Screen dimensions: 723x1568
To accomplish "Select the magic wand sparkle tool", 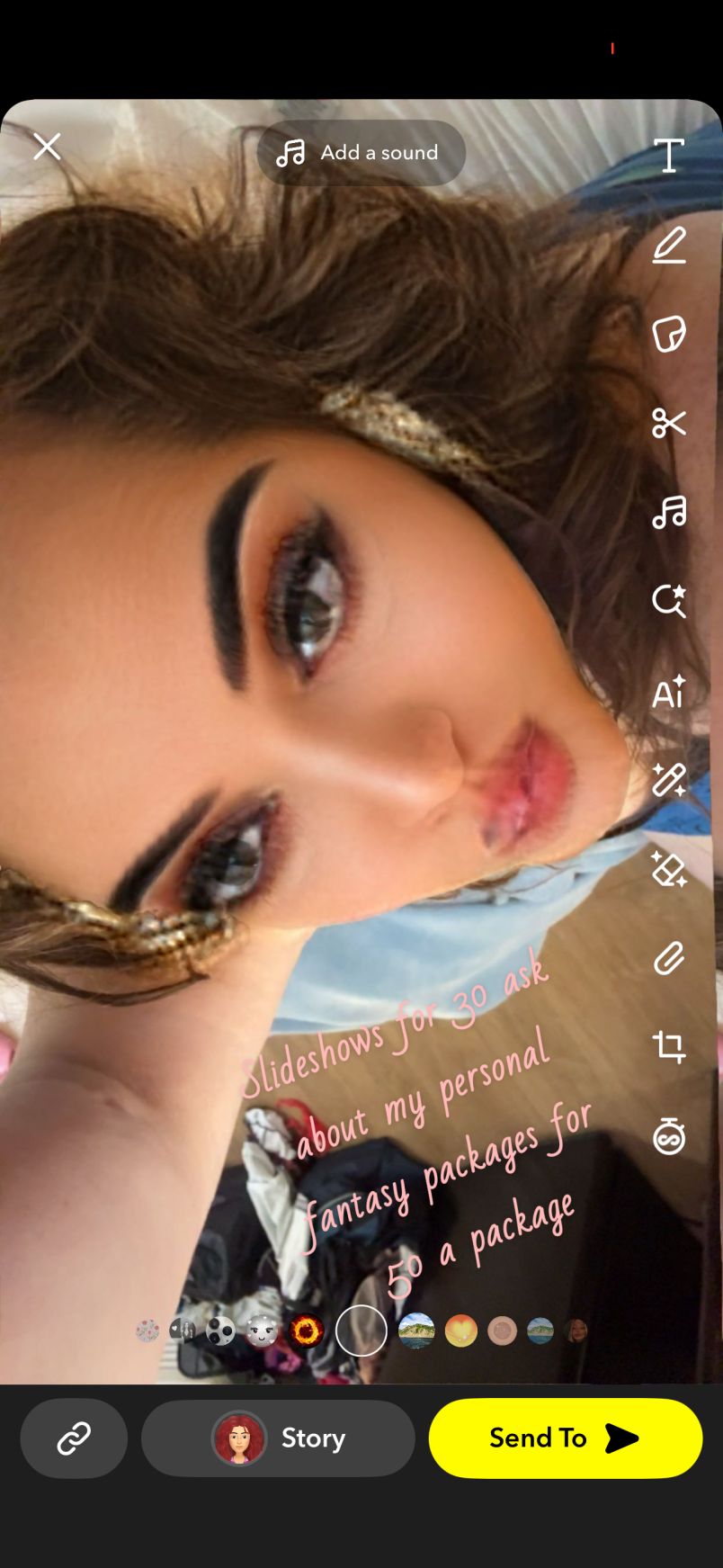I will 669,780.
